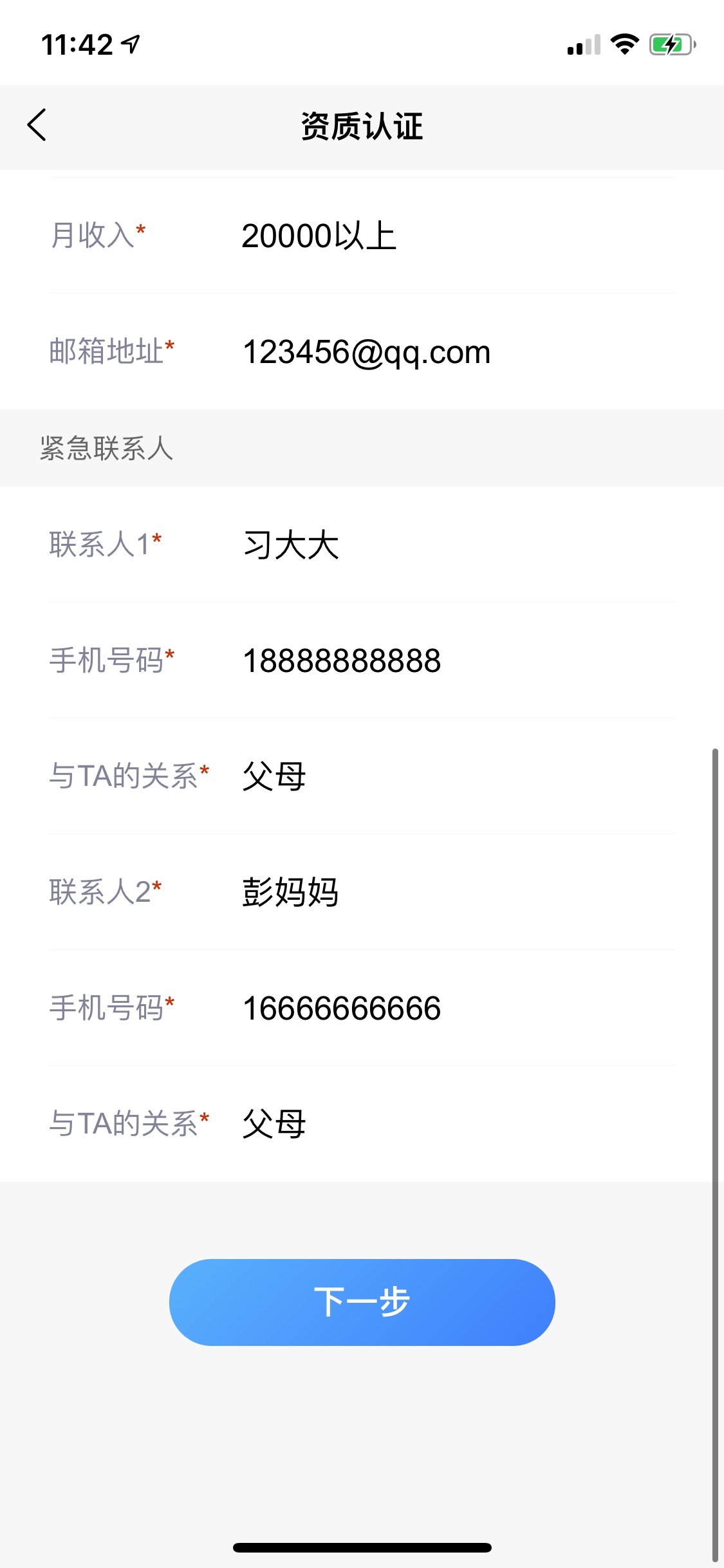The image size is (724, 1568).
Task: Edit 联系人2 name field 彭妈妈
Action: click(362, 892)
